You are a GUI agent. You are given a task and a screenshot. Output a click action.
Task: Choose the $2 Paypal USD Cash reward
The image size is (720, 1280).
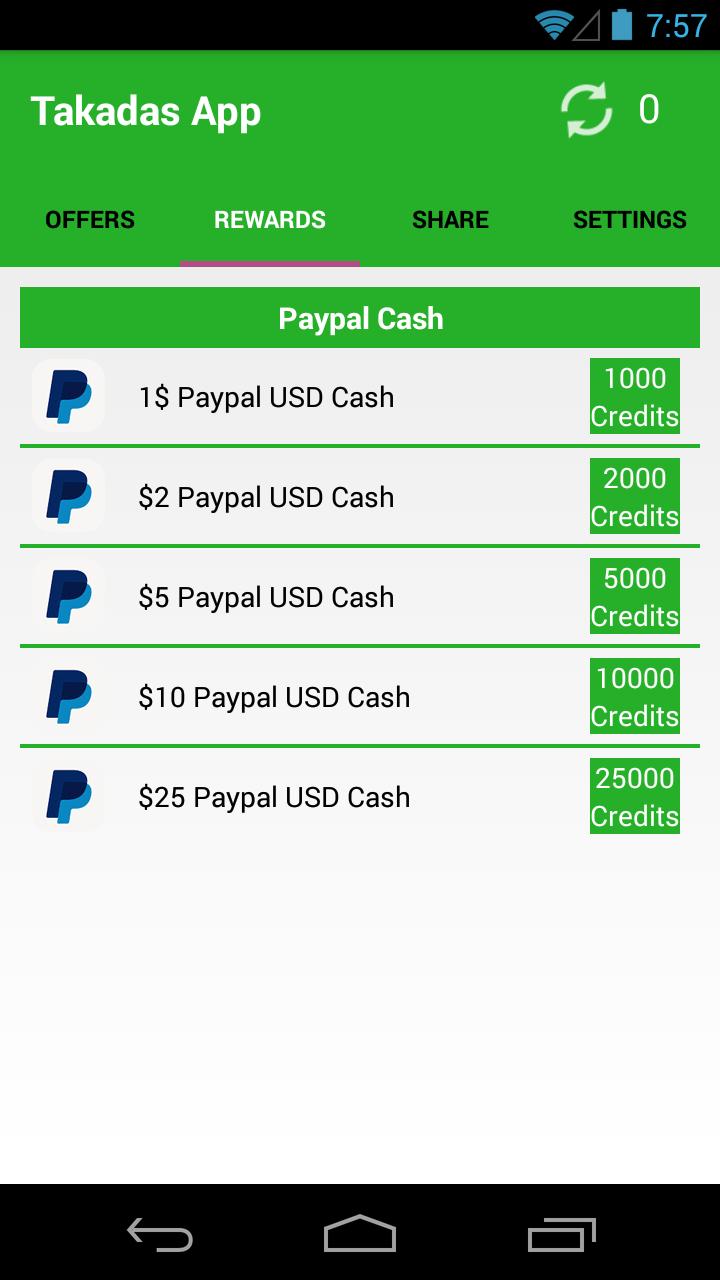click(360, 497)
